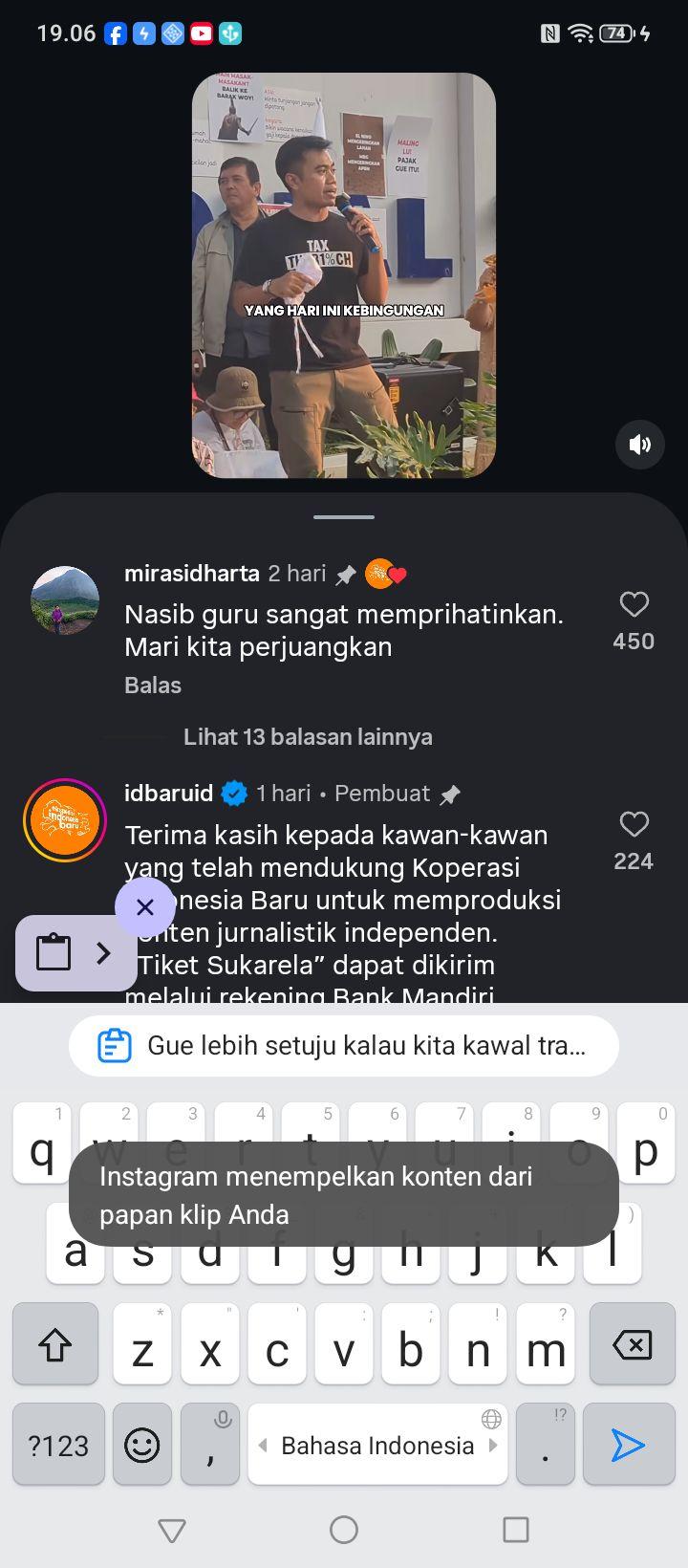Open idbaruid's profile picture

coord(65,820)
